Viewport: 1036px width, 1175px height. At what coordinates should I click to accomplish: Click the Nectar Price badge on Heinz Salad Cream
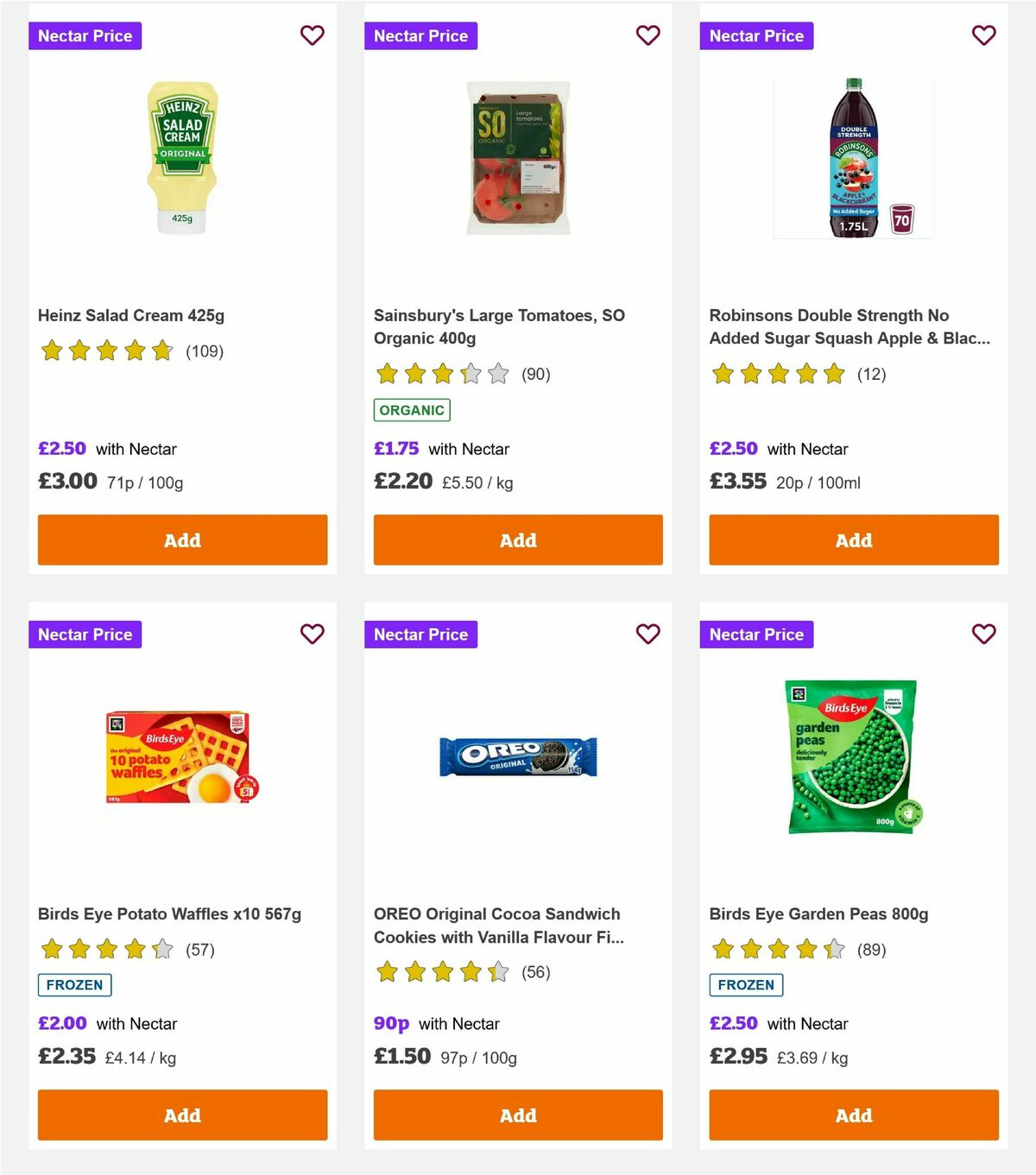[x=85, y=35]
